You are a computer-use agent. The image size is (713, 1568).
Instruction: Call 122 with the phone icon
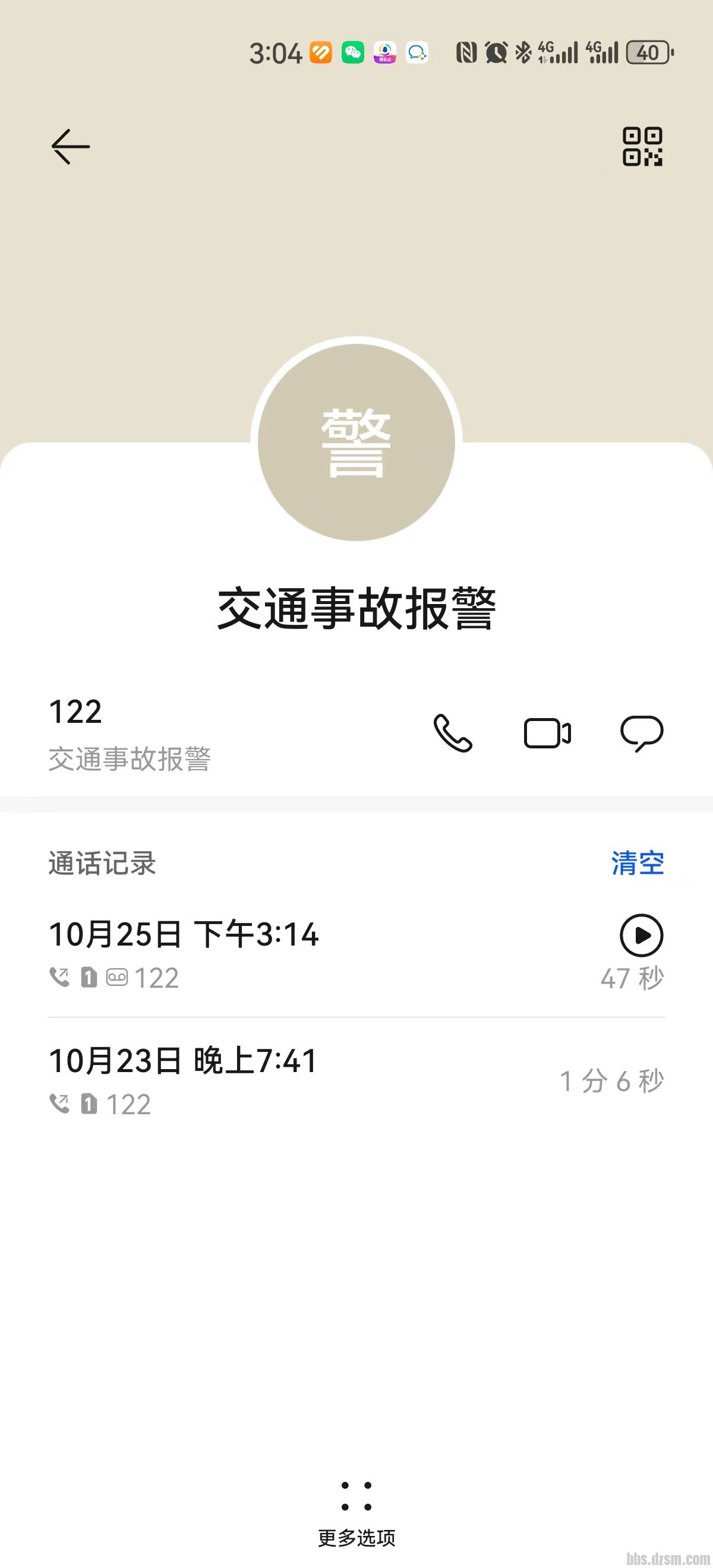coord(452,733)
